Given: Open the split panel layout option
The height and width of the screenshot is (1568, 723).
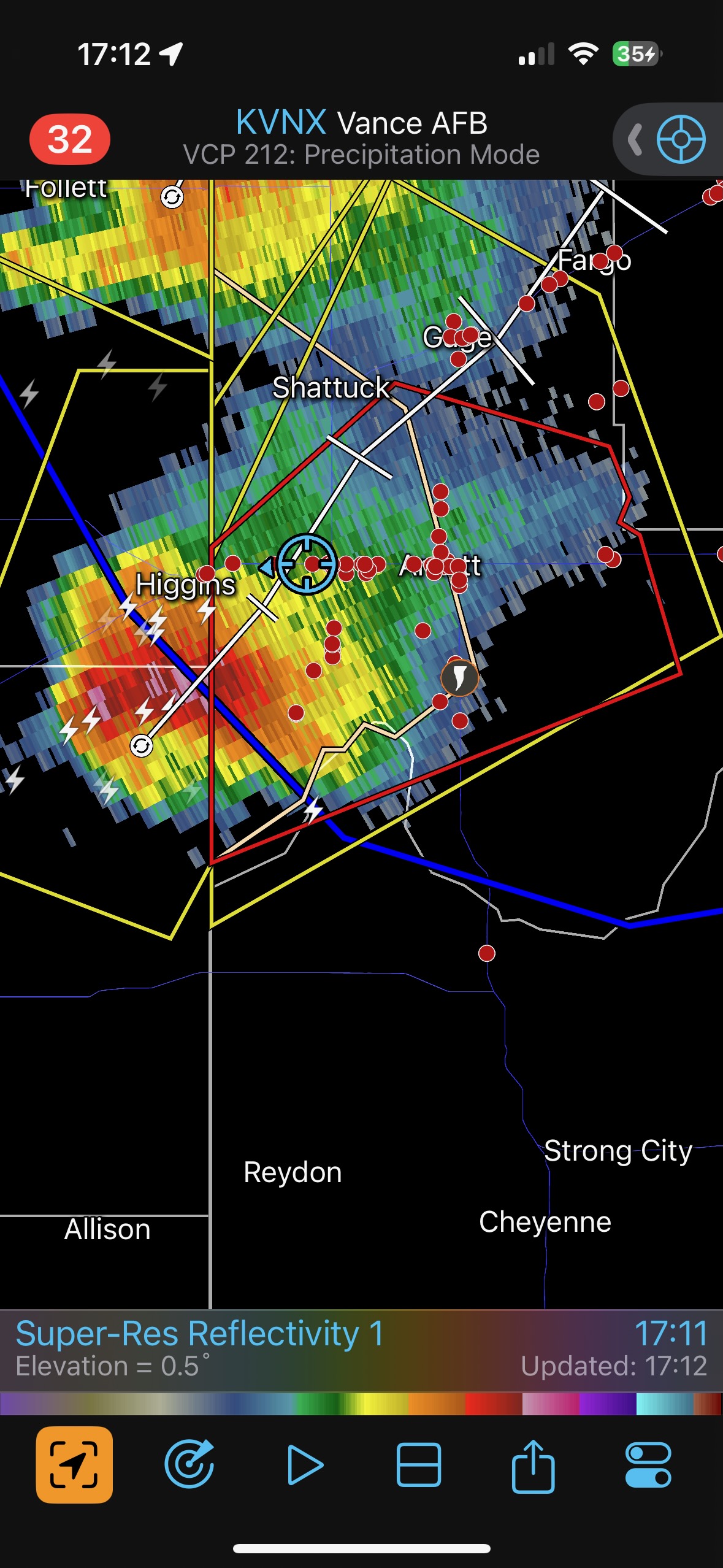Looking at the screenshot, I should pos(419,1464).
